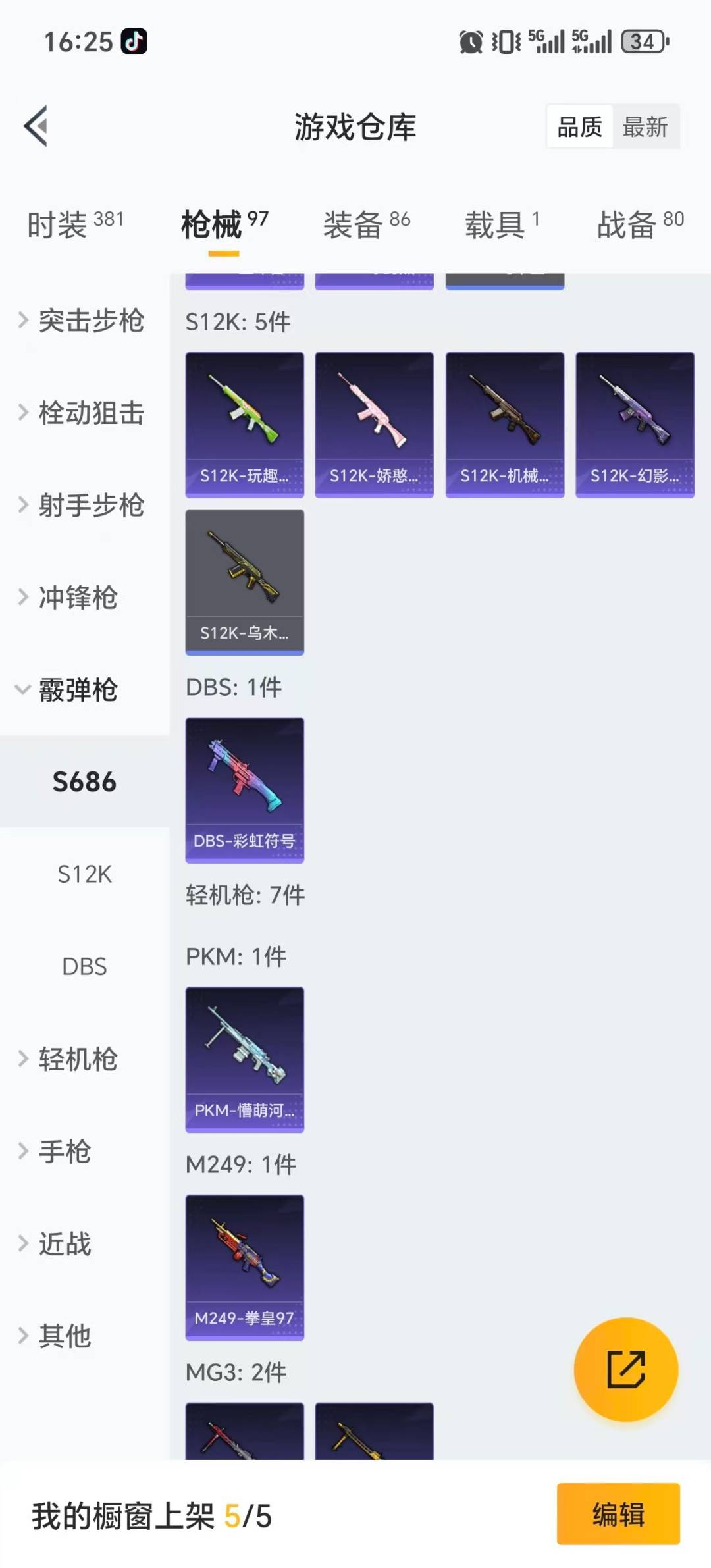711x1568 pixels.
Task: Tap the 编辑 button
Action: pyautogui.click(x=618, y=1514)
